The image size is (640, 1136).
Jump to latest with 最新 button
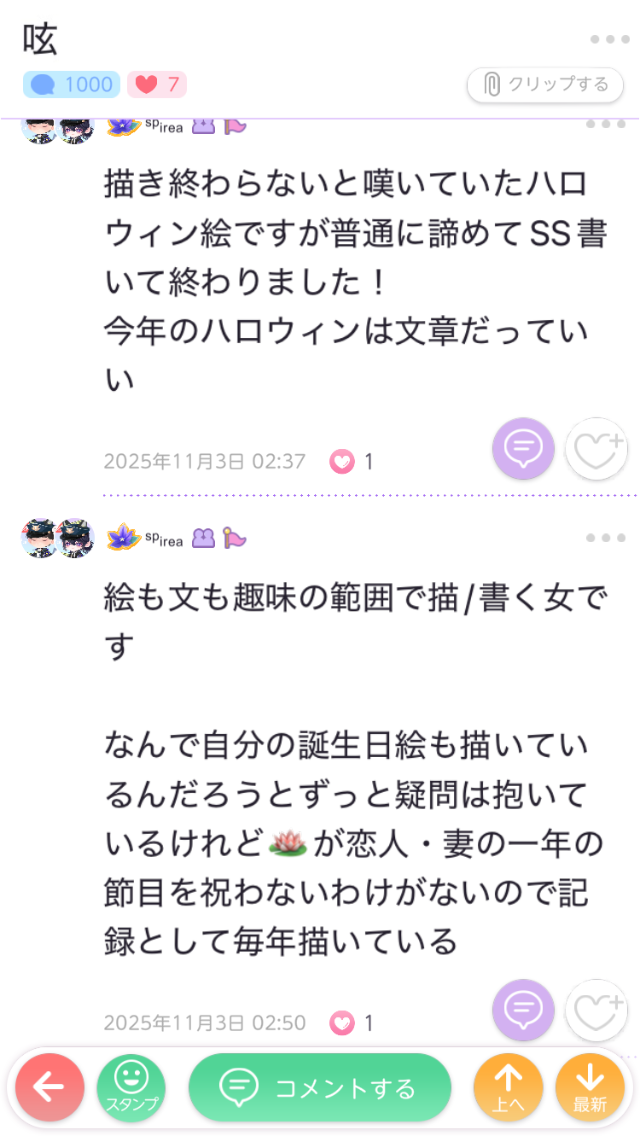coord(590,1088)
